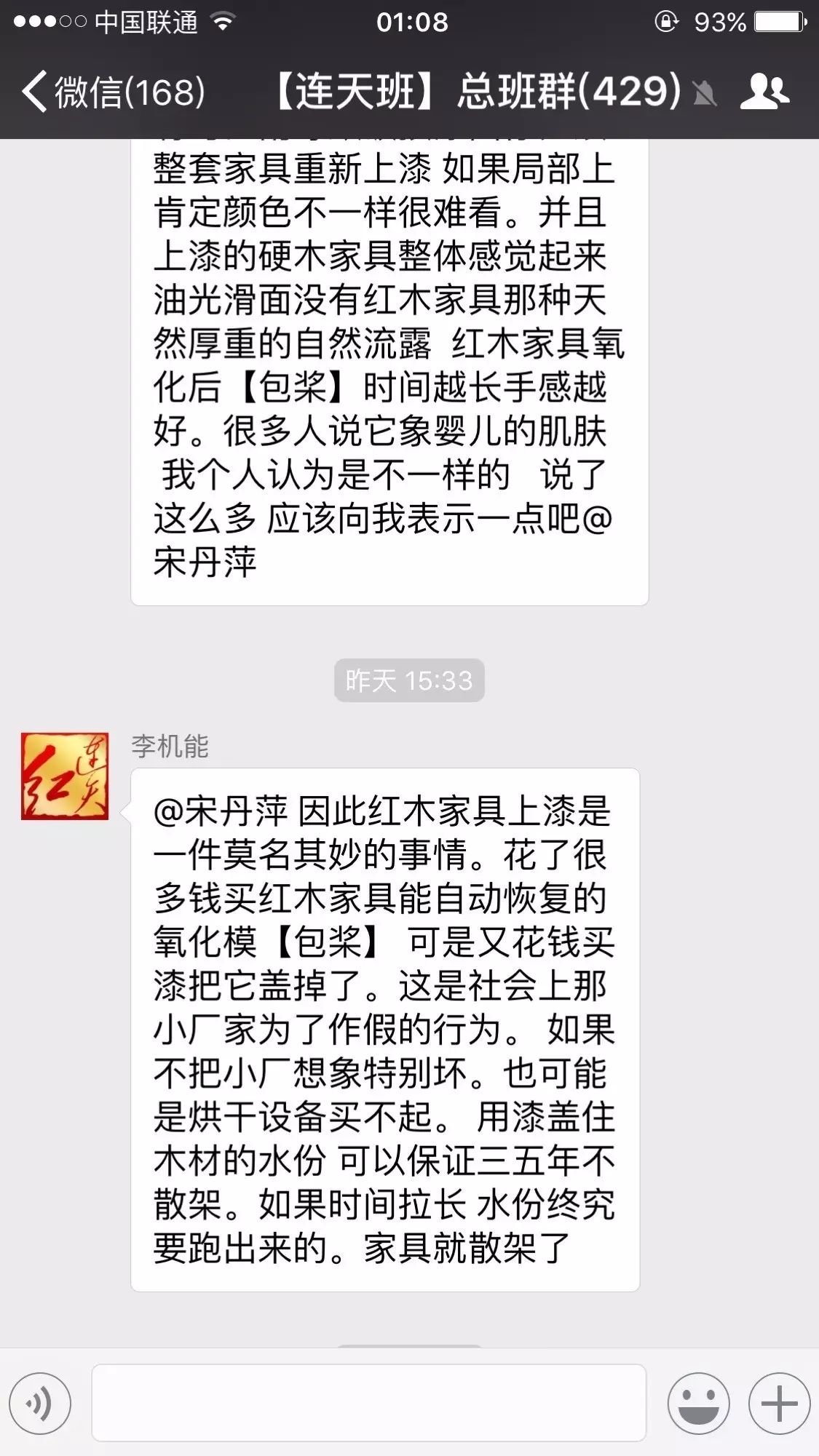
Task: Open the plus attachments menu
Action: 779,1403
